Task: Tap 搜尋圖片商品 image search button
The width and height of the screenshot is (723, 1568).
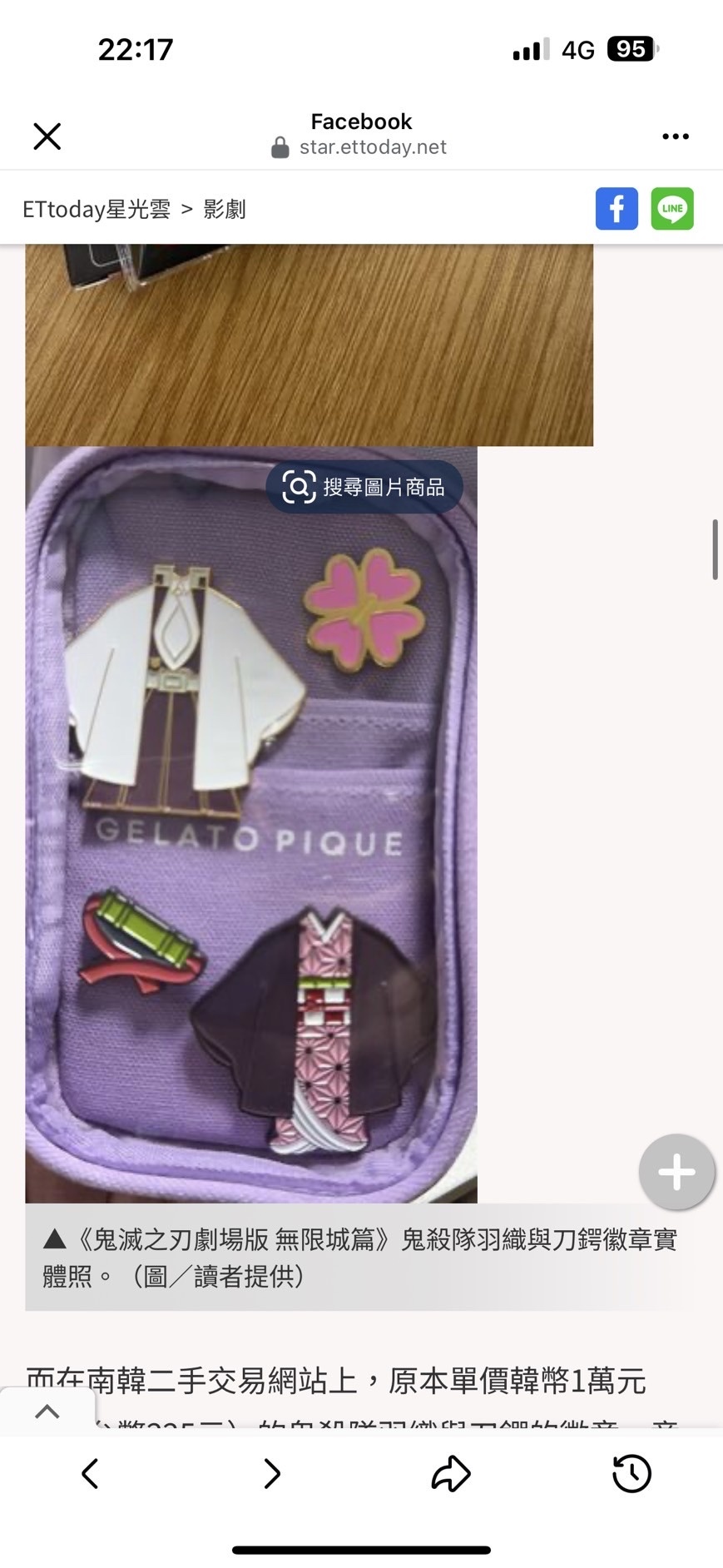Action: click(x=364, y=487)
